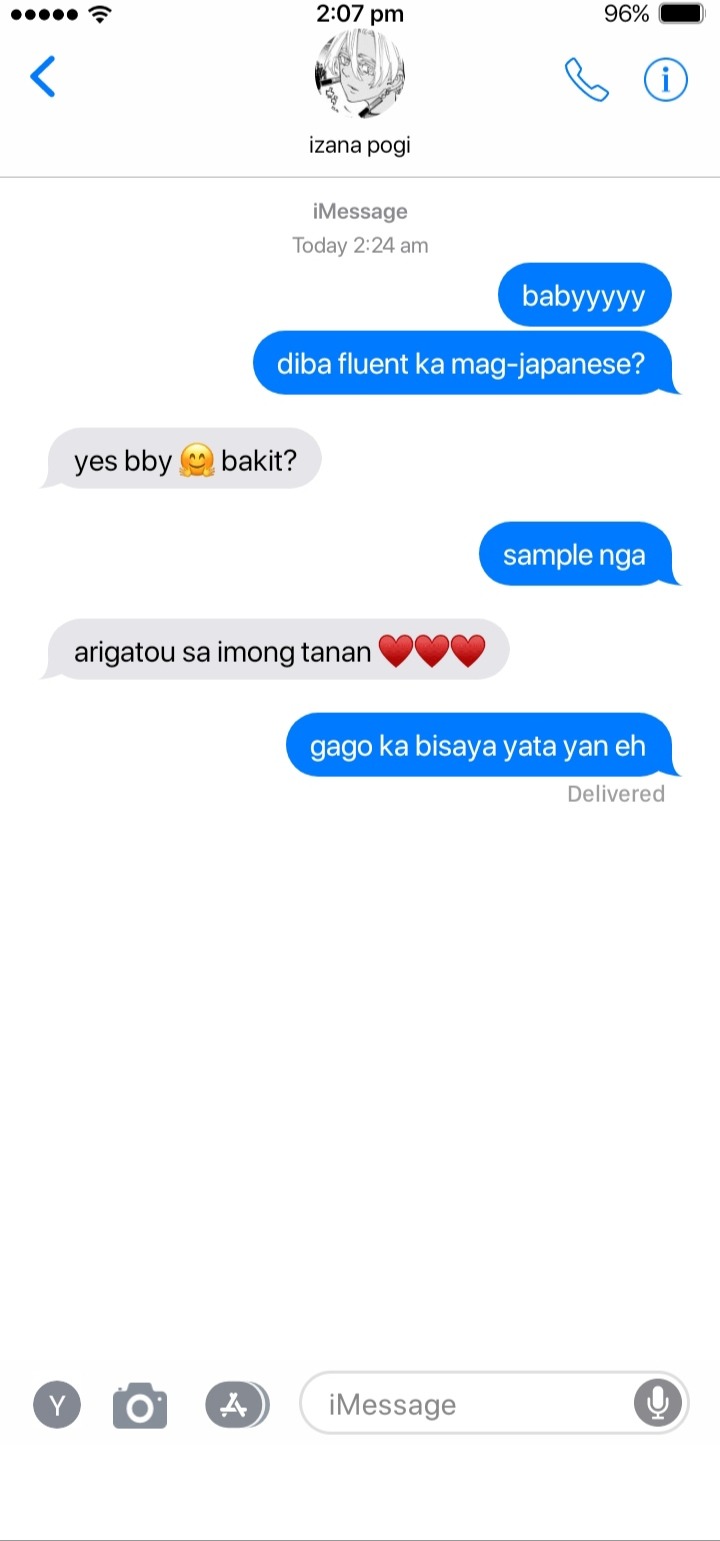Call izana pogi with the phone icon
720x1541 pixels.
point(587,80)
